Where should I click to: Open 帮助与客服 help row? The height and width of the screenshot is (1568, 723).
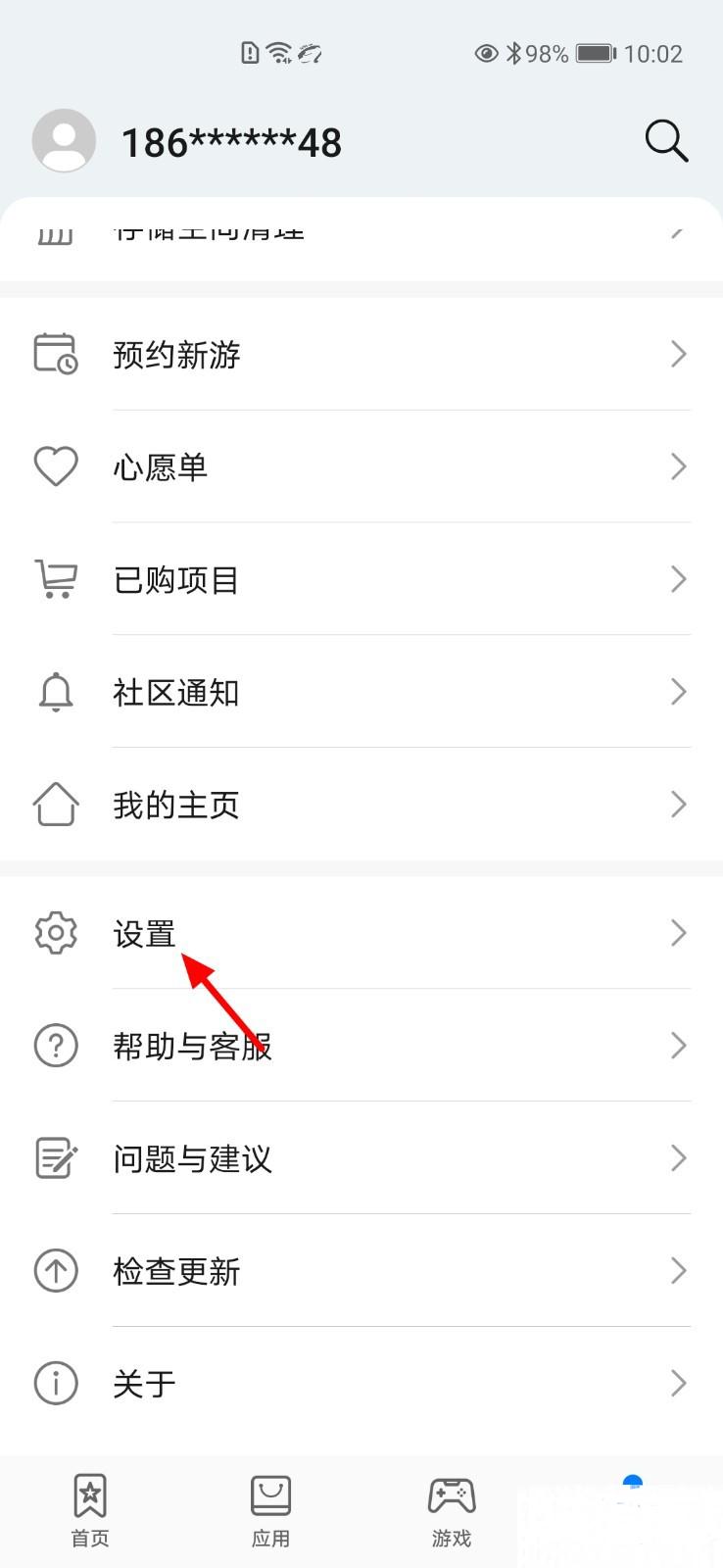361,1046
